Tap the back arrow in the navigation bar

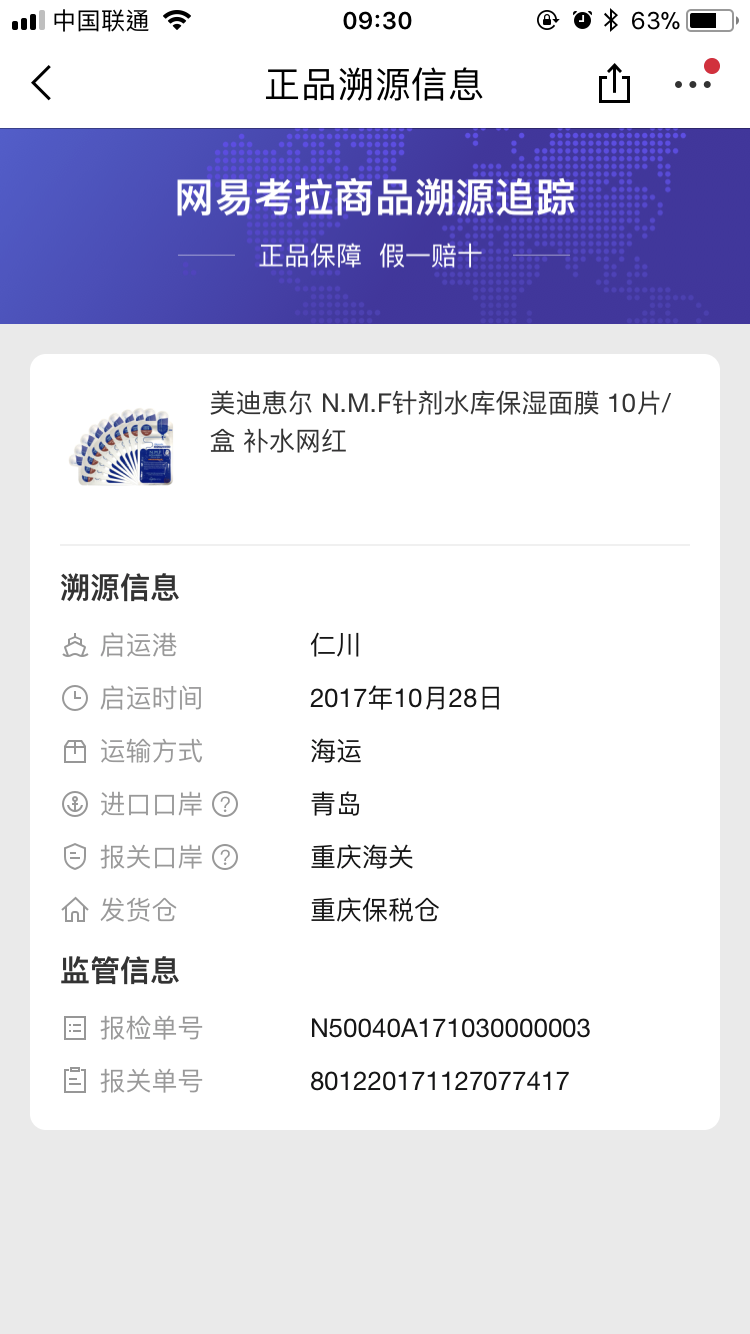(40, 84)
